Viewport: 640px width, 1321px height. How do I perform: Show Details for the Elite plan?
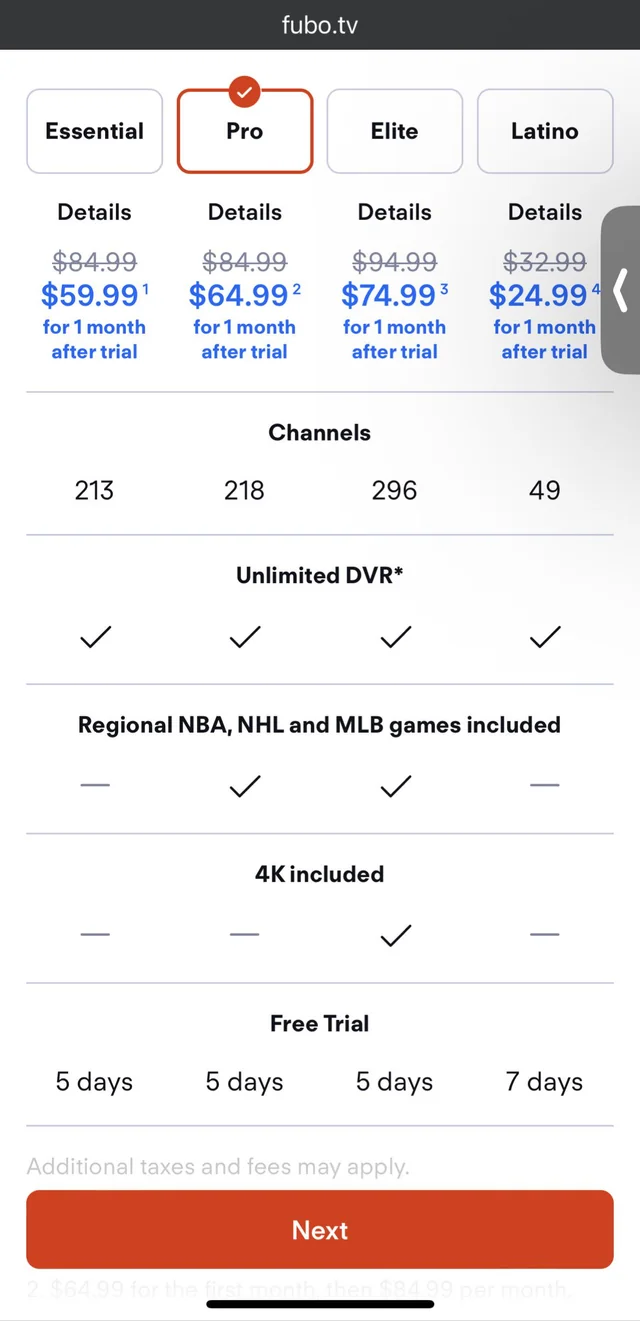pos(395,212)
